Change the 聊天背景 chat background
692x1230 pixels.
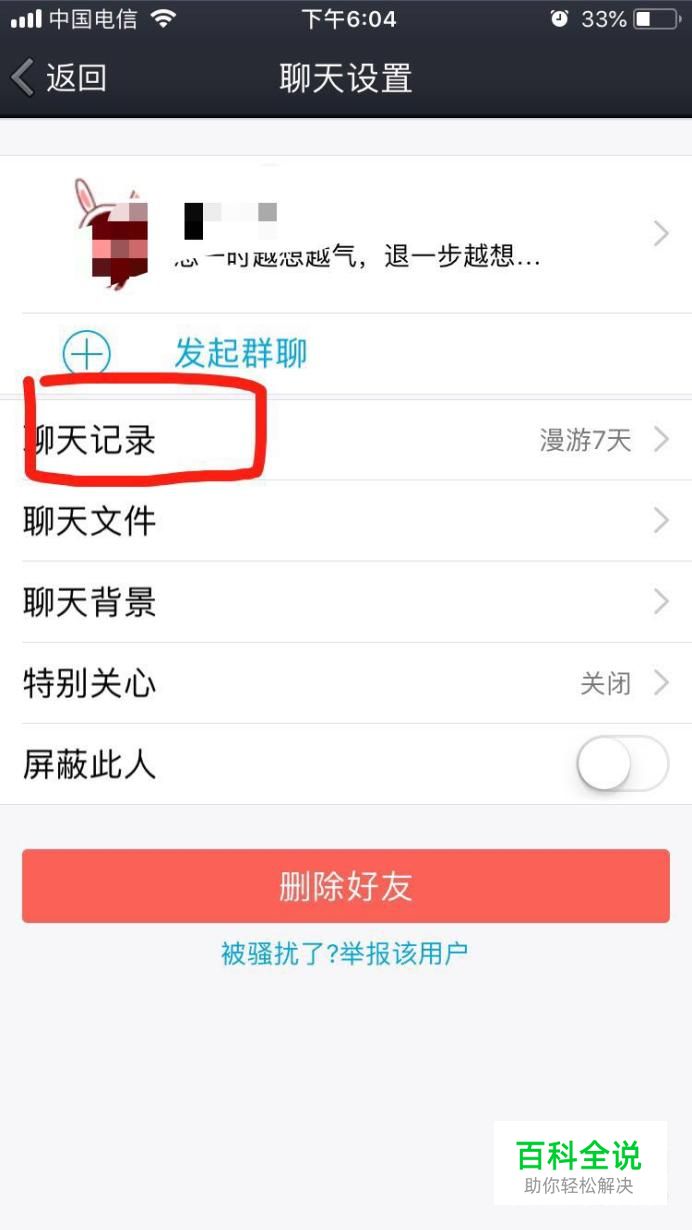pos(345,602)
